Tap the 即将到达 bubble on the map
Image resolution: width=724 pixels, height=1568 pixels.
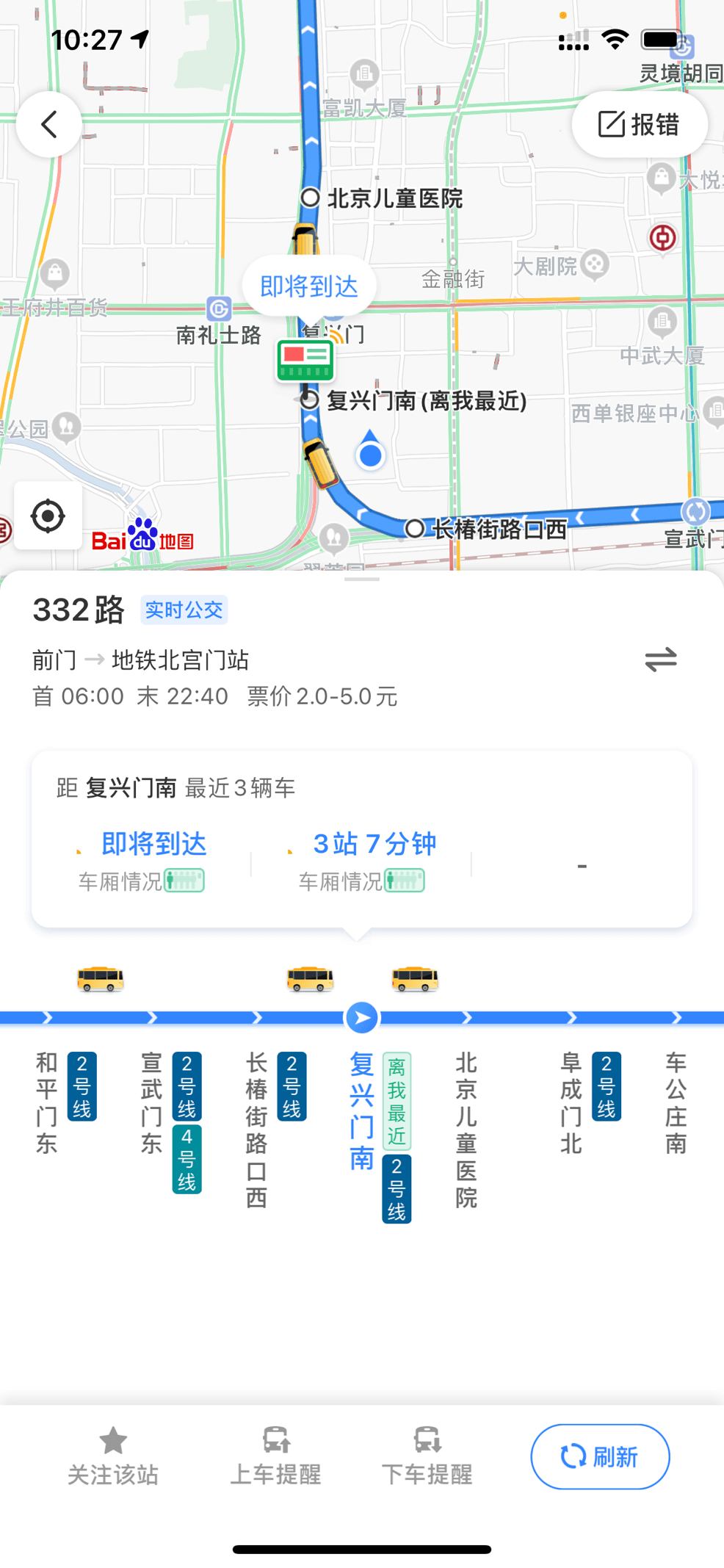point(309,286)
